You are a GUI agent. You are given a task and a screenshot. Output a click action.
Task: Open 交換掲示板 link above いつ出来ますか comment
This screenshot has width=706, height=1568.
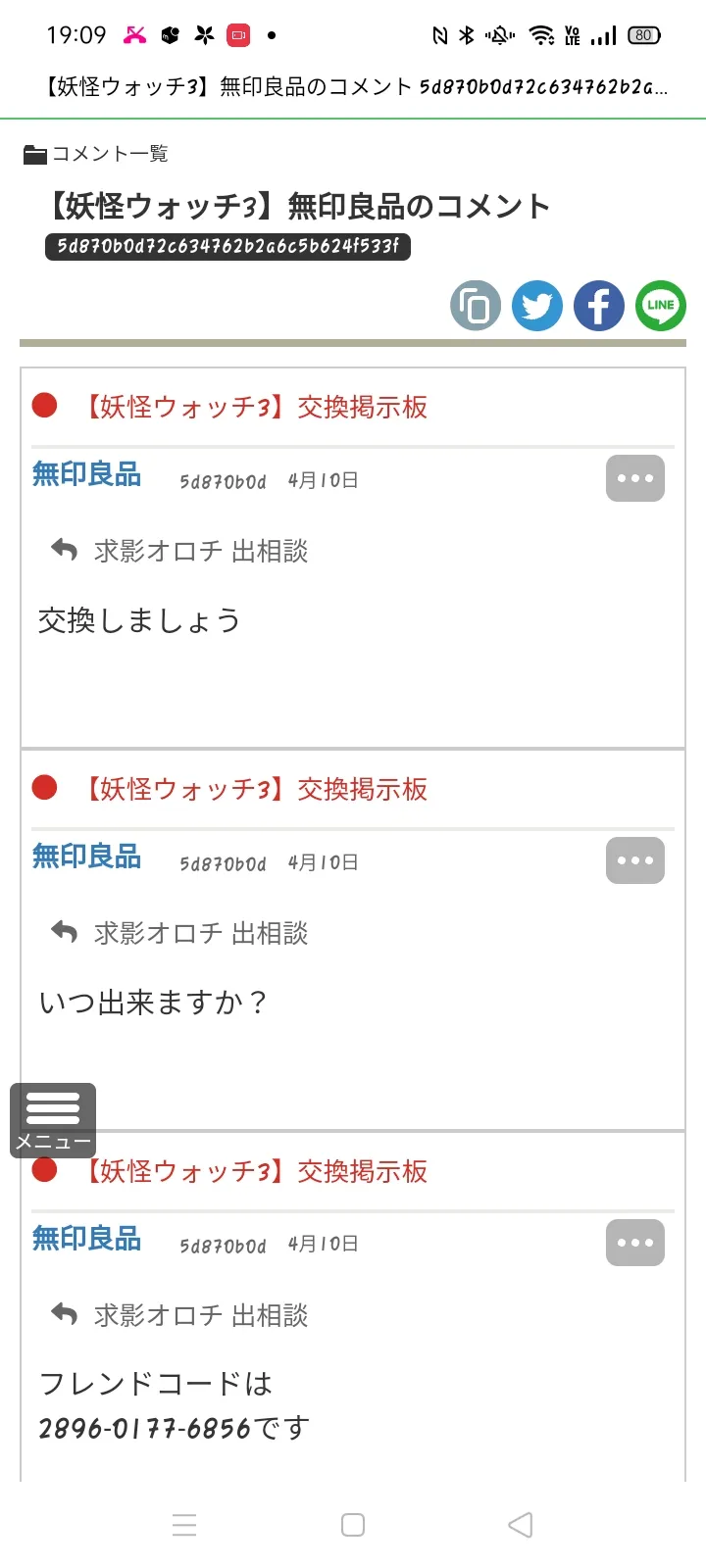point(253,789)
